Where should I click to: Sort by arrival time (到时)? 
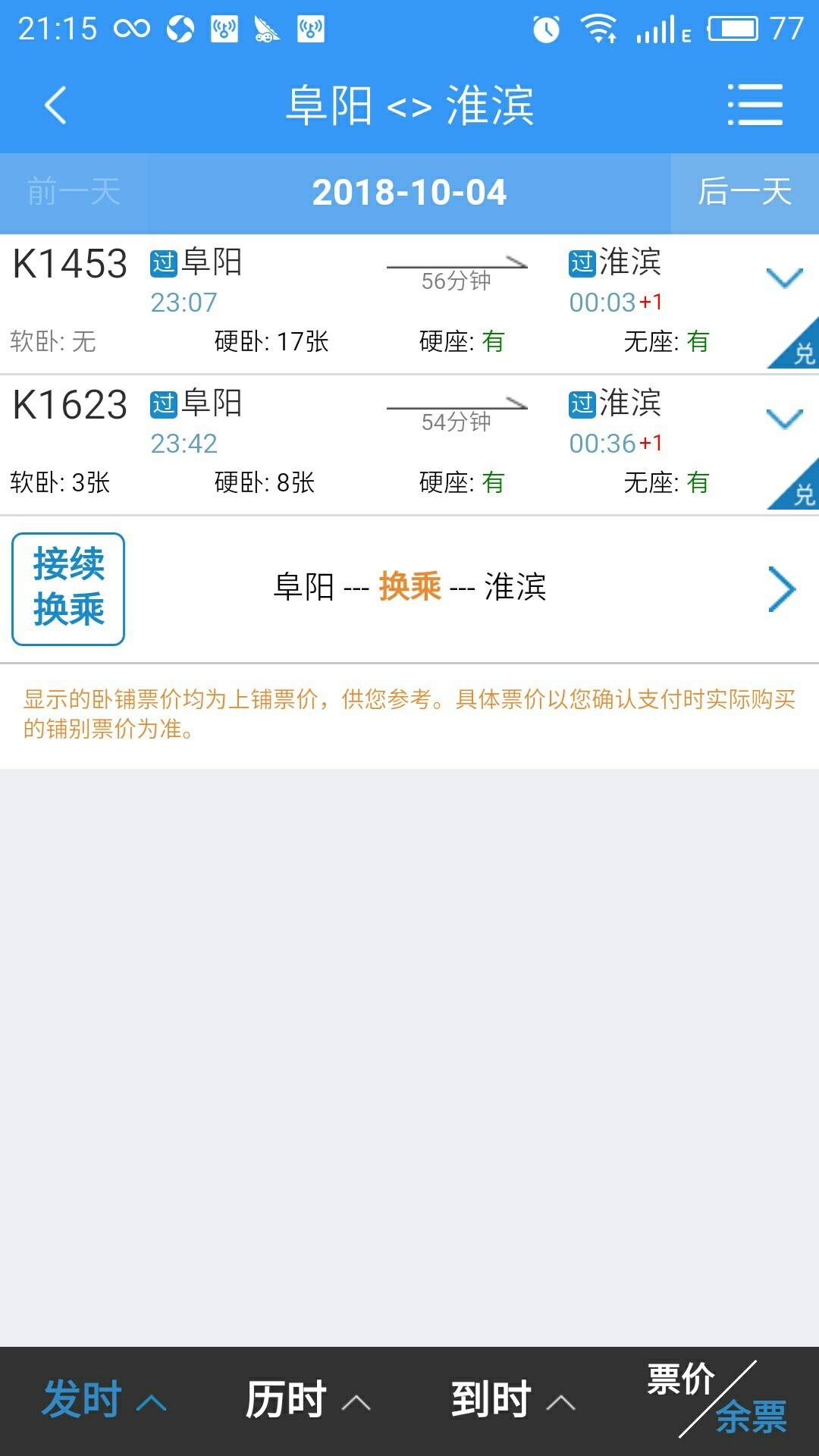point(512,1400)
